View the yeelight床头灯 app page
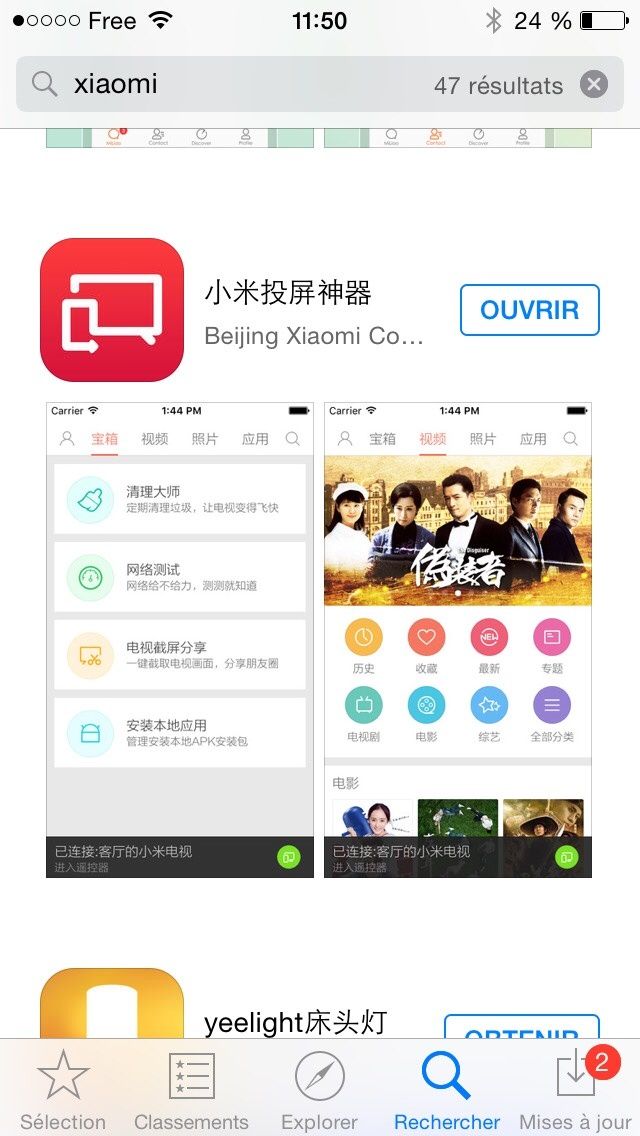The image size is (640, 1136). pos(296,1023)
